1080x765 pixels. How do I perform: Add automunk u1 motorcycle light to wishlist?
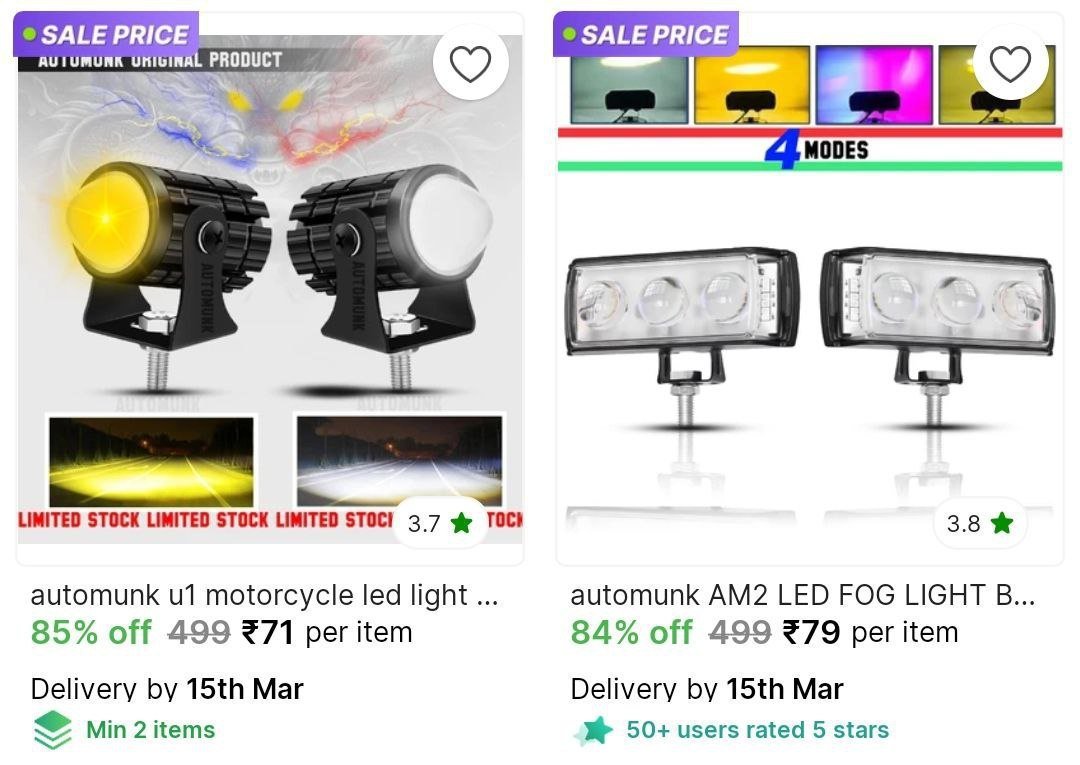(x=470, y=64)
